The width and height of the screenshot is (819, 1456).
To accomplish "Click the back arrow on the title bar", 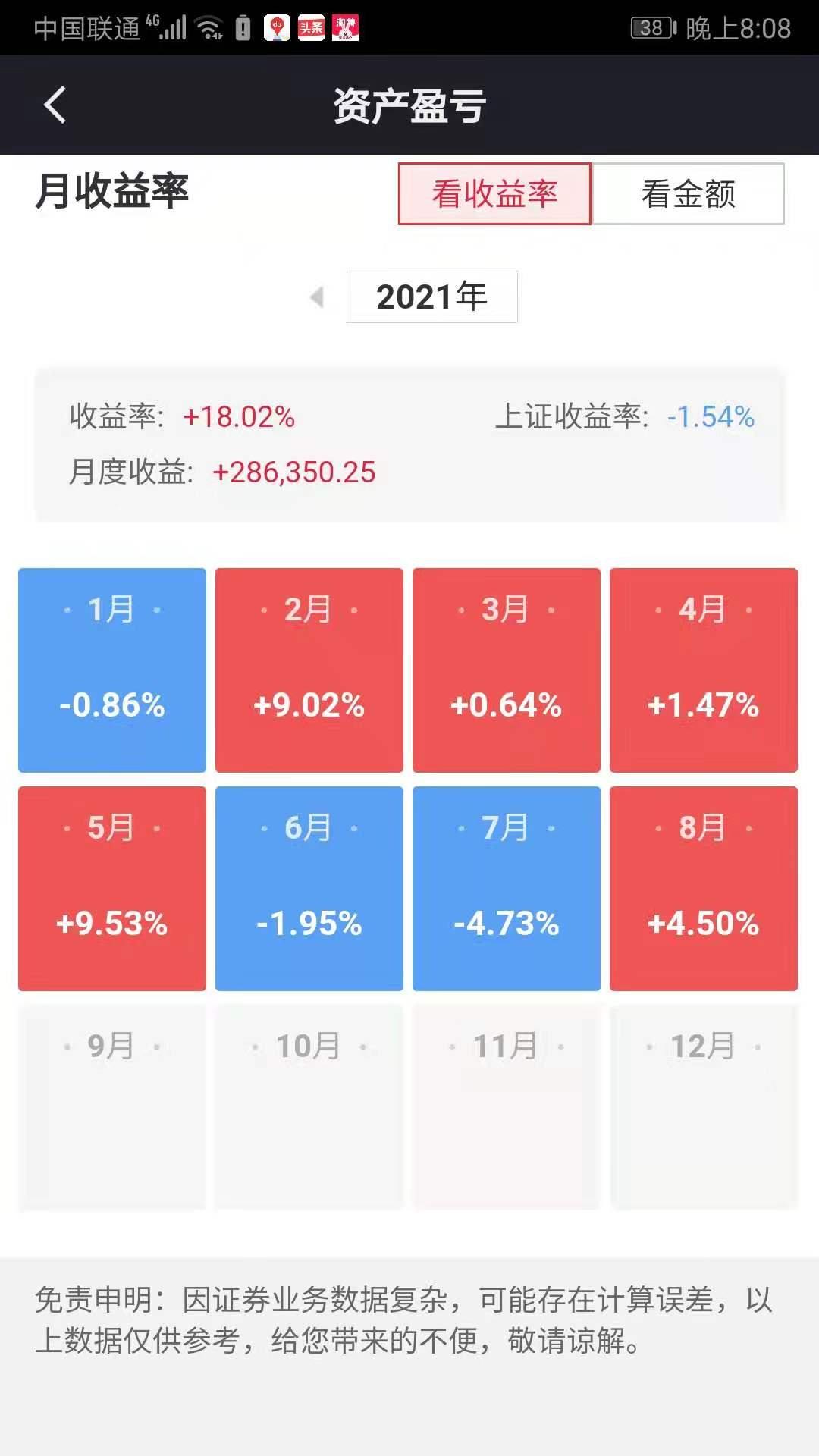I will (55, 105).
